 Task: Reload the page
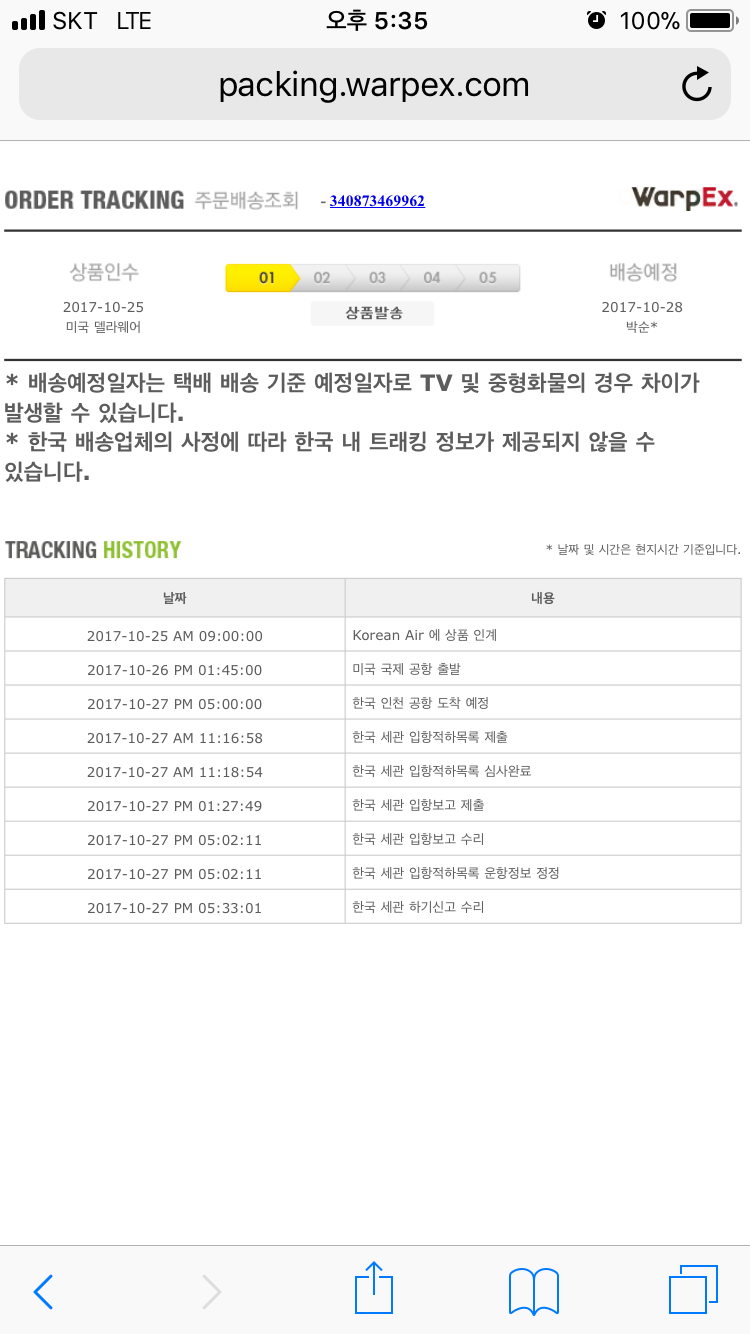point(696,86)
